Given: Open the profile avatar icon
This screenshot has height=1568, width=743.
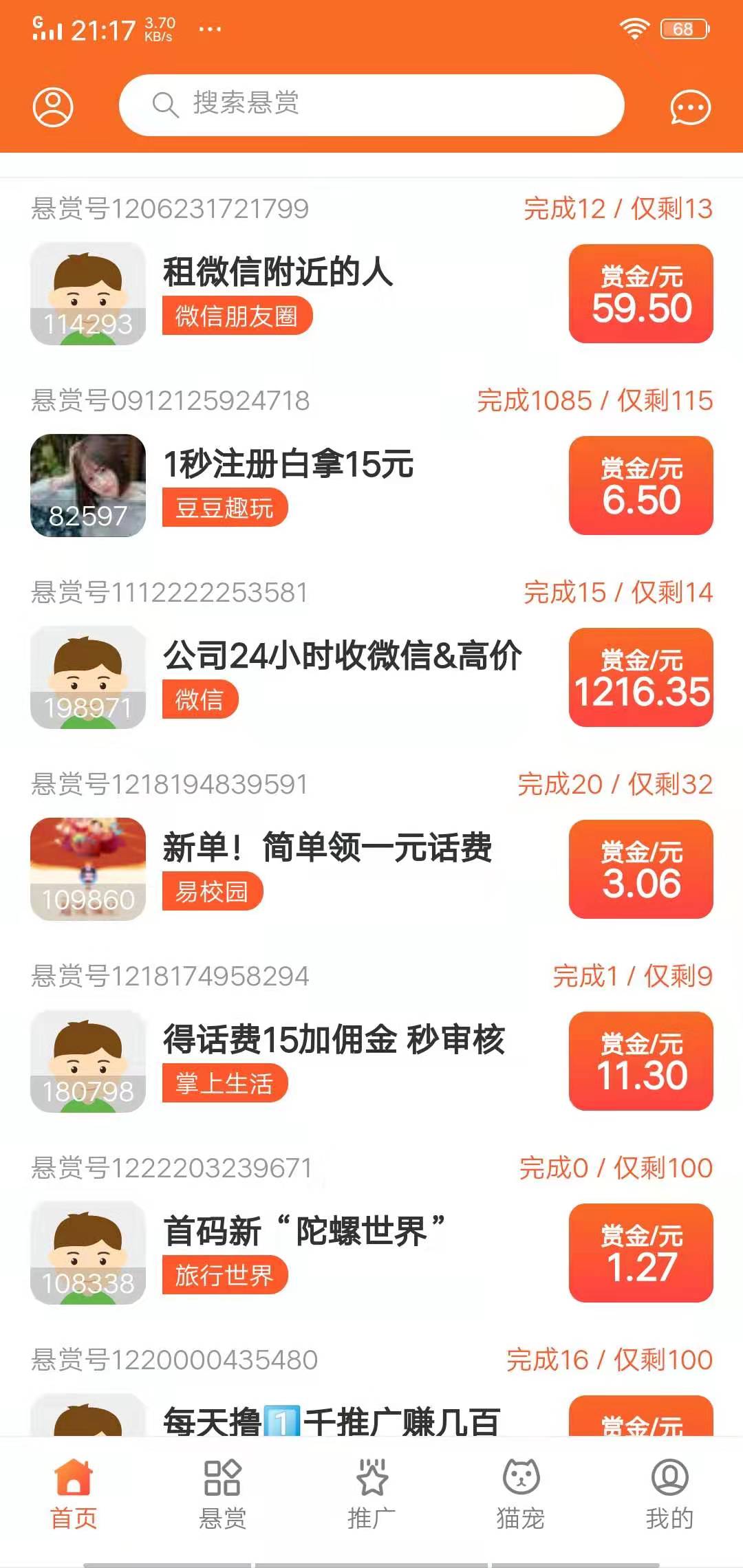Looking at the screenshot, I should 53,107.
